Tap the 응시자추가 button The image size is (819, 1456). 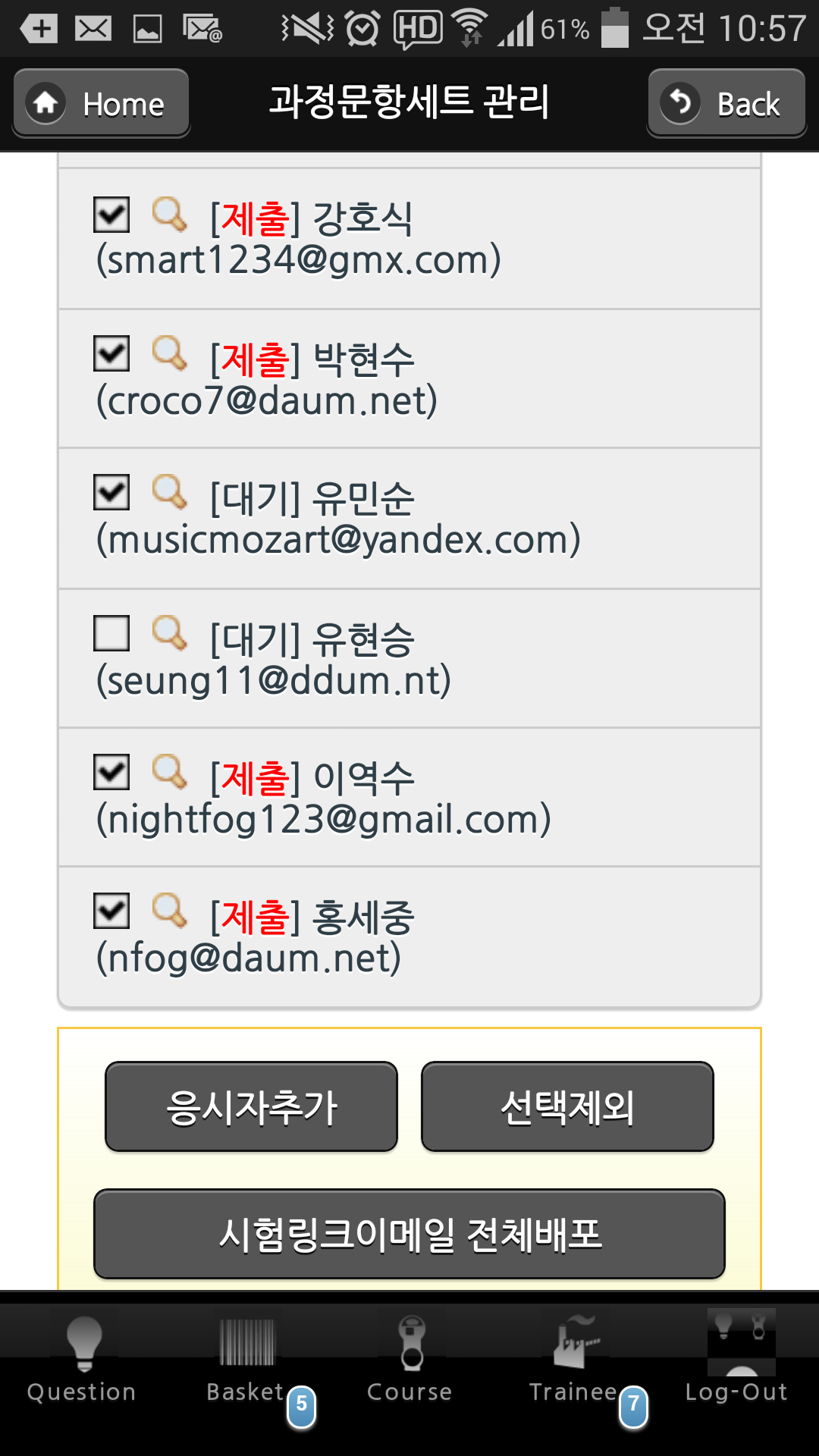tap(251, 1106)
